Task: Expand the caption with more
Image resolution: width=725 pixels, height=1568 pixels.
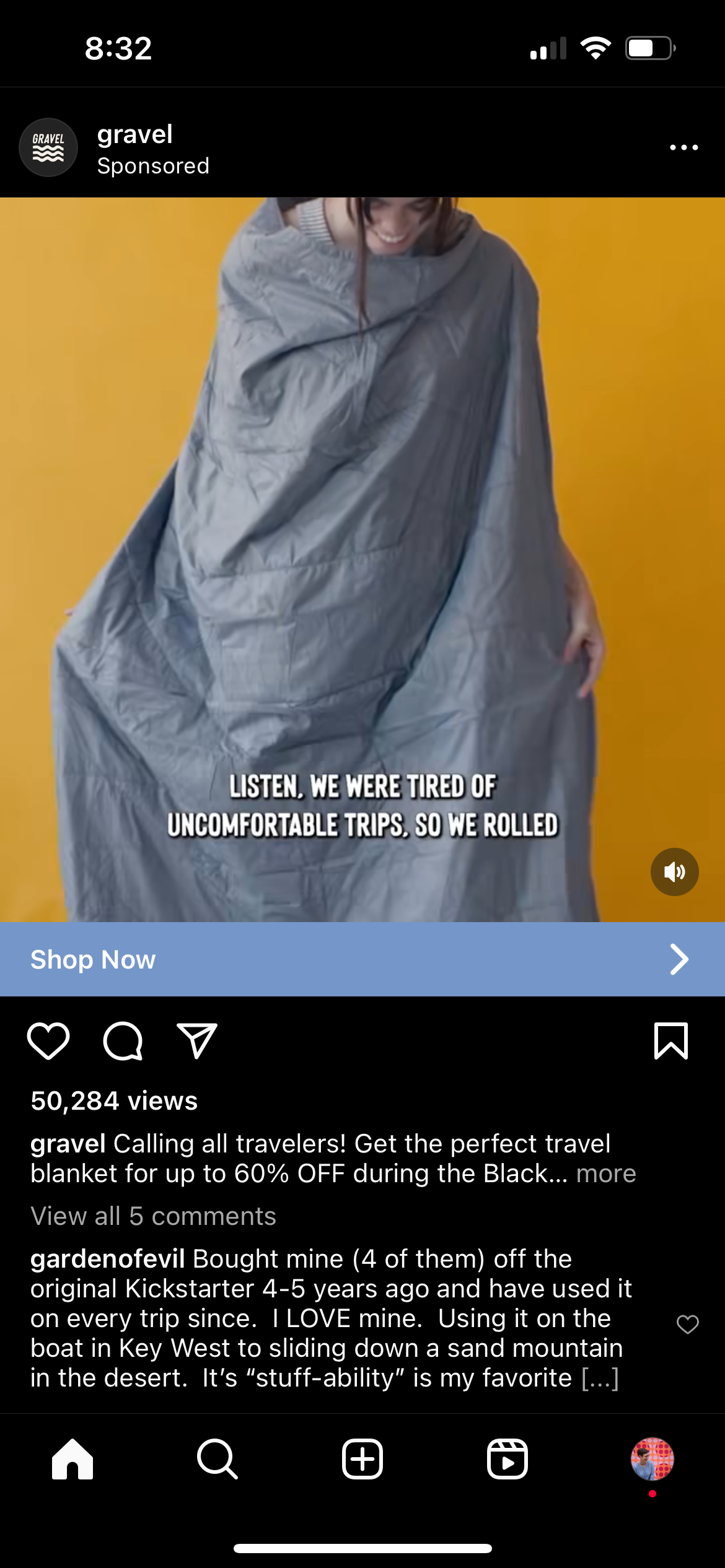Action: pos(605,1174)
